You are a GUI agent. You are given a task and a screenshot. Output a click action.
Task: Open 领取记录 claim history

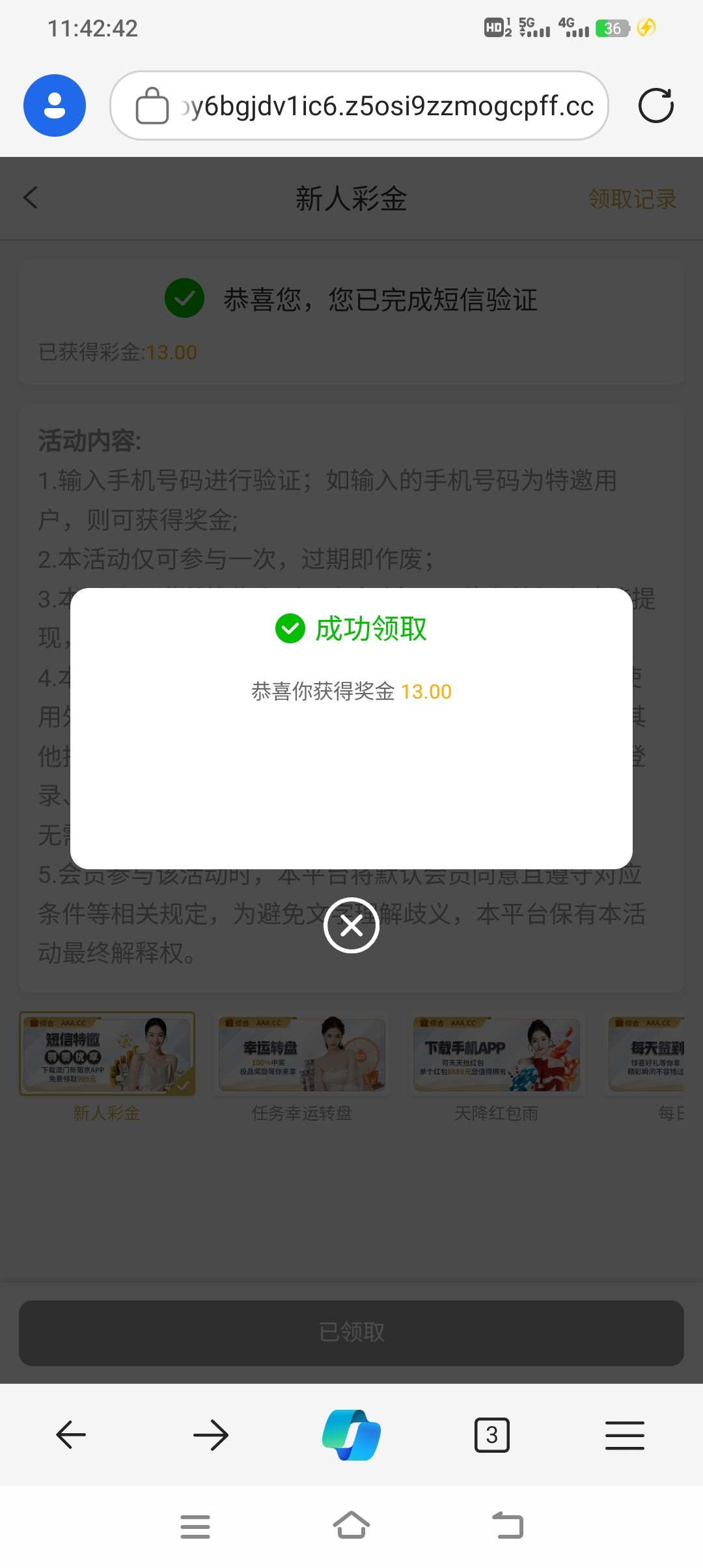[x=632, y=199]
